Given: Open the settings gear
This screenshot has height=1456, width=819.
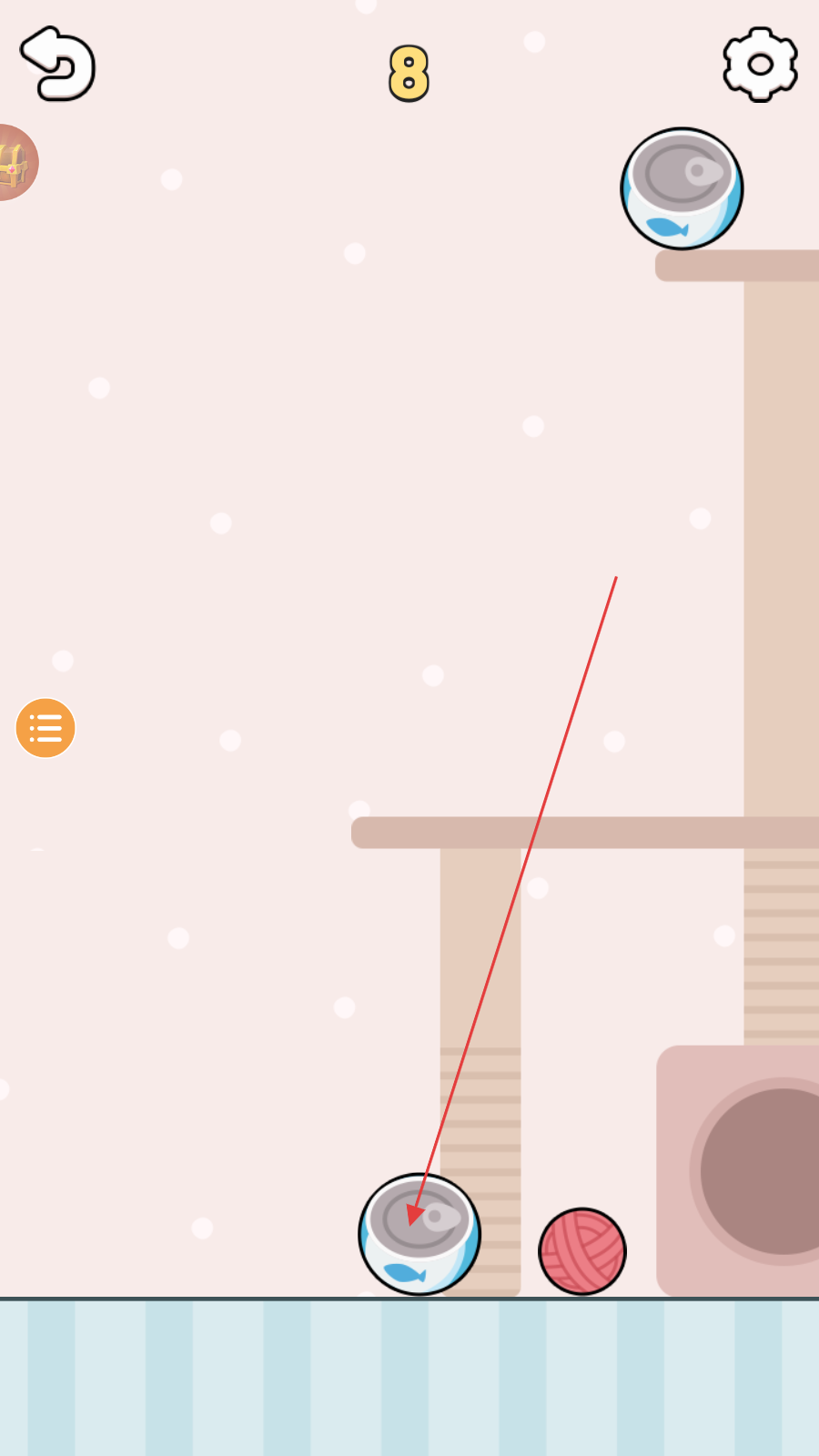Looking at the screenshot, I should tap(761, 65).
